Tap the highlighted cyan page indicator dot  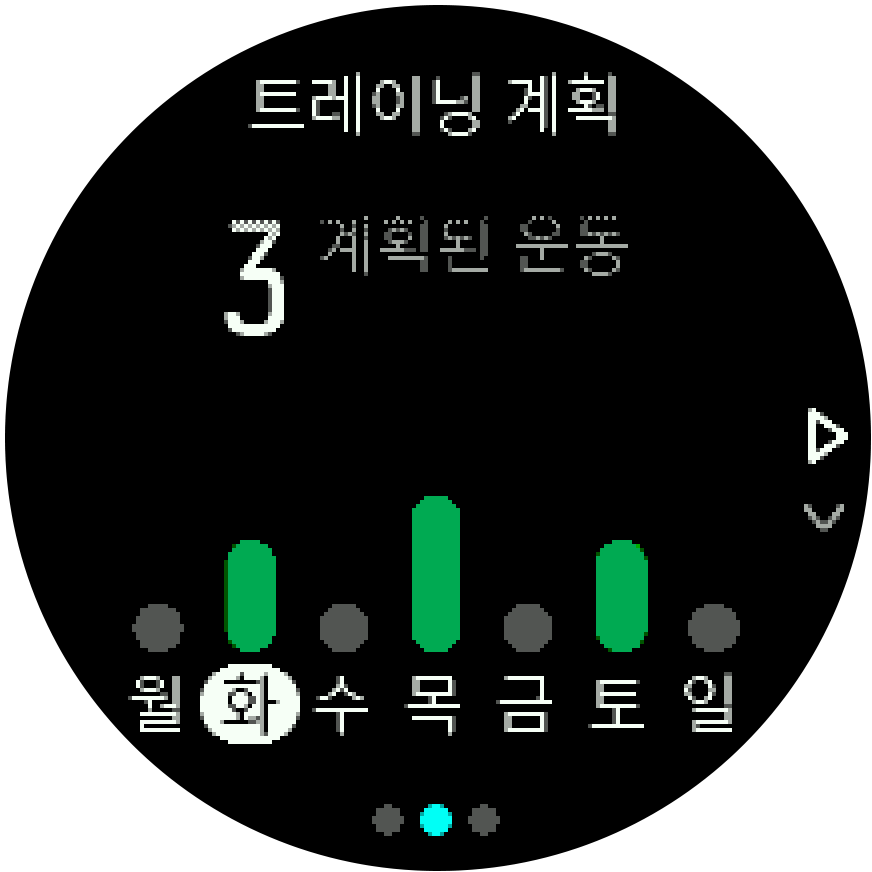tap(436, 821)
